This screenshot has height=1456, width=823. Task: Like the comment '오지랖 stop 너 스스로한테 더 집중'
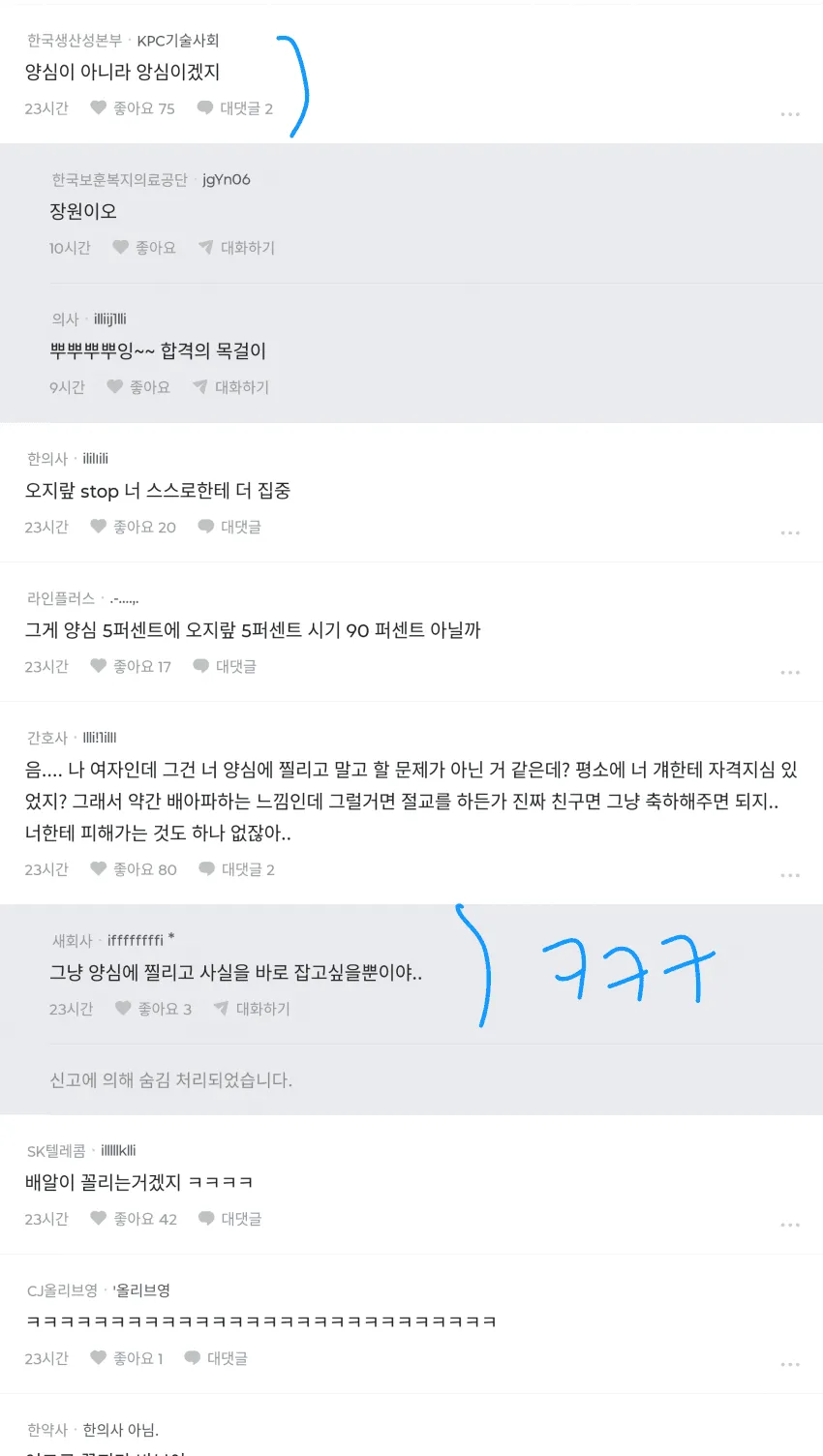[133, 527]
